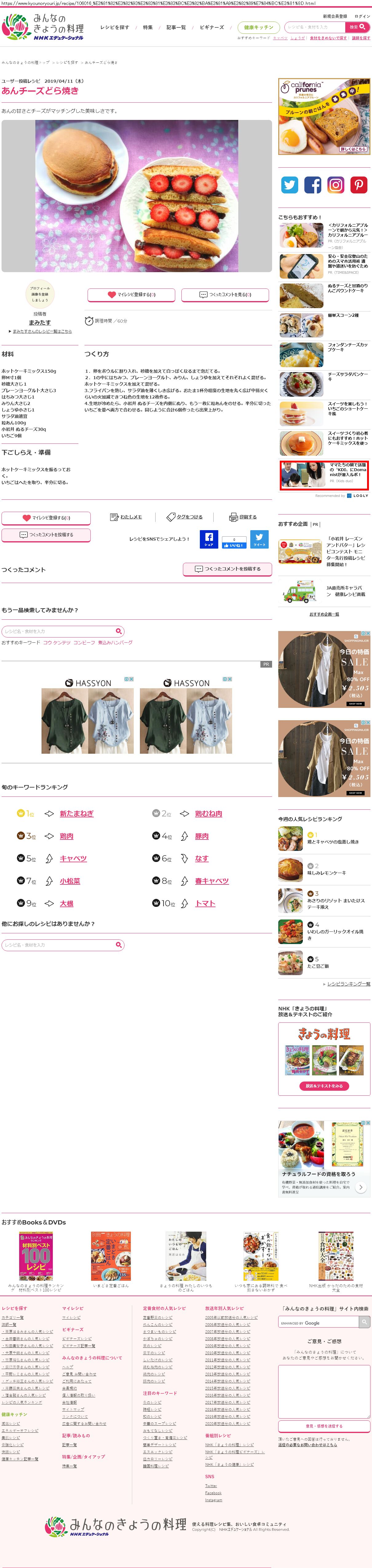
Task: Share the recipe on Facebook with シェア
Action: click(209, 539)
